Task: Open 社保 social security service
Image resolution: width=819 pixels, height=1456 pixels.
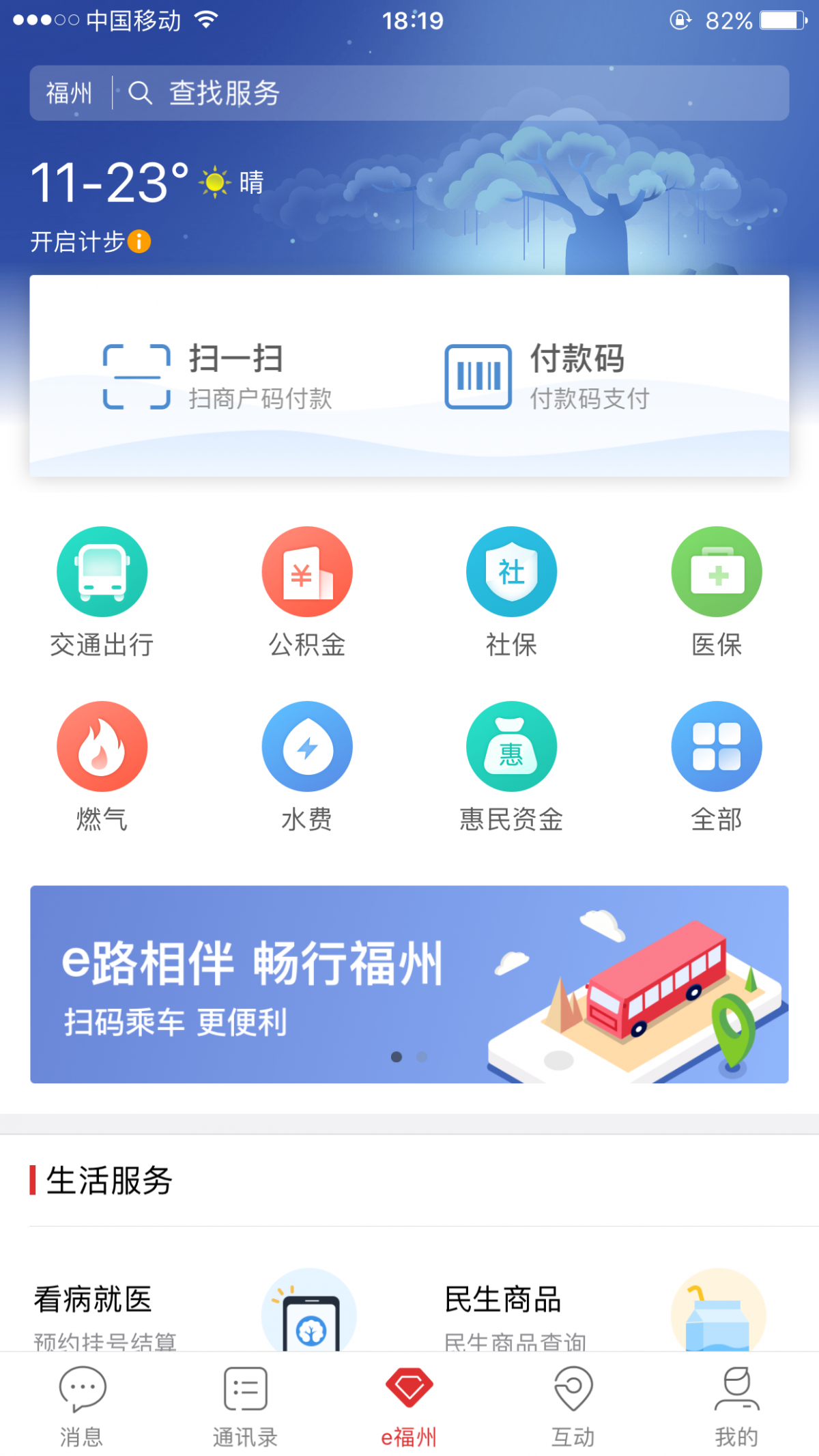Action: pyautogui.click(x=511, y=590)
